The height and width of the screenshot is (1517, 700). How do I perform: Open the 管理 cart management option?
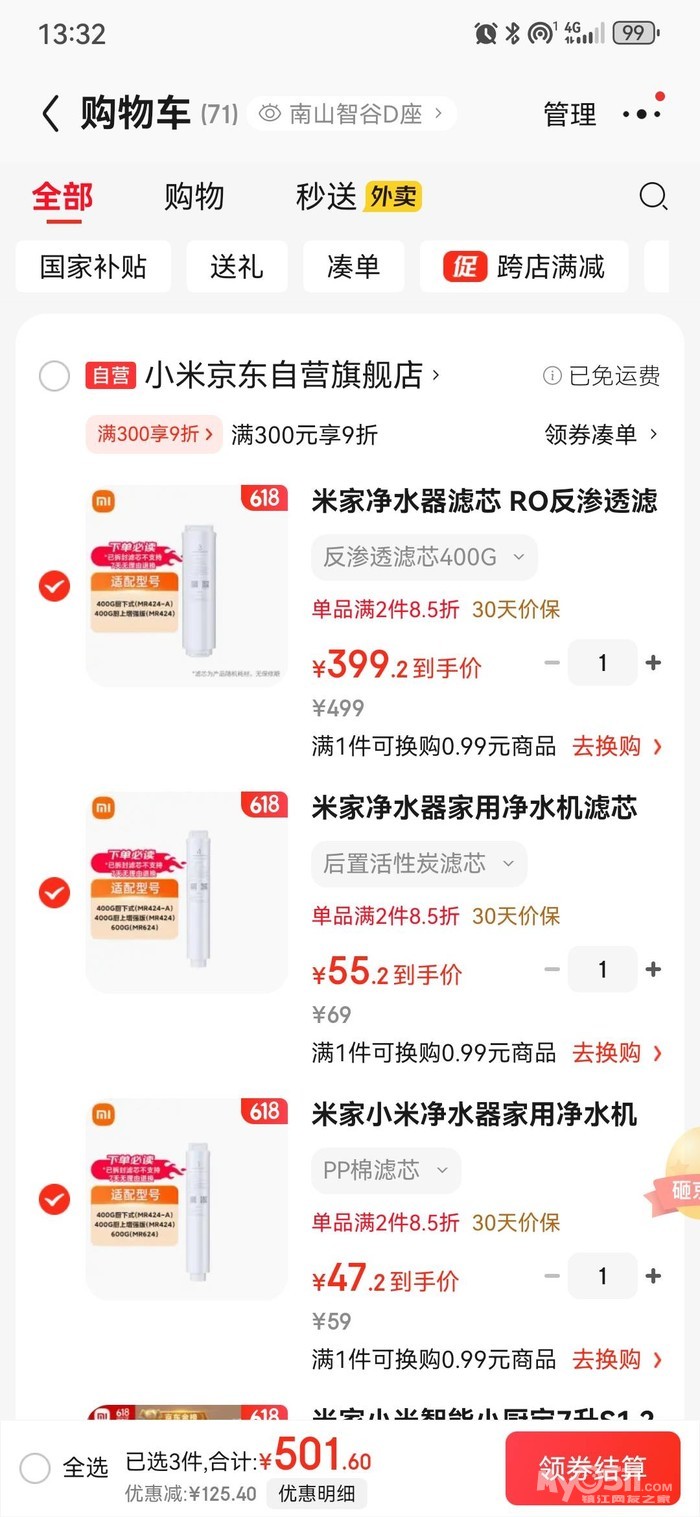coord(569,114)
